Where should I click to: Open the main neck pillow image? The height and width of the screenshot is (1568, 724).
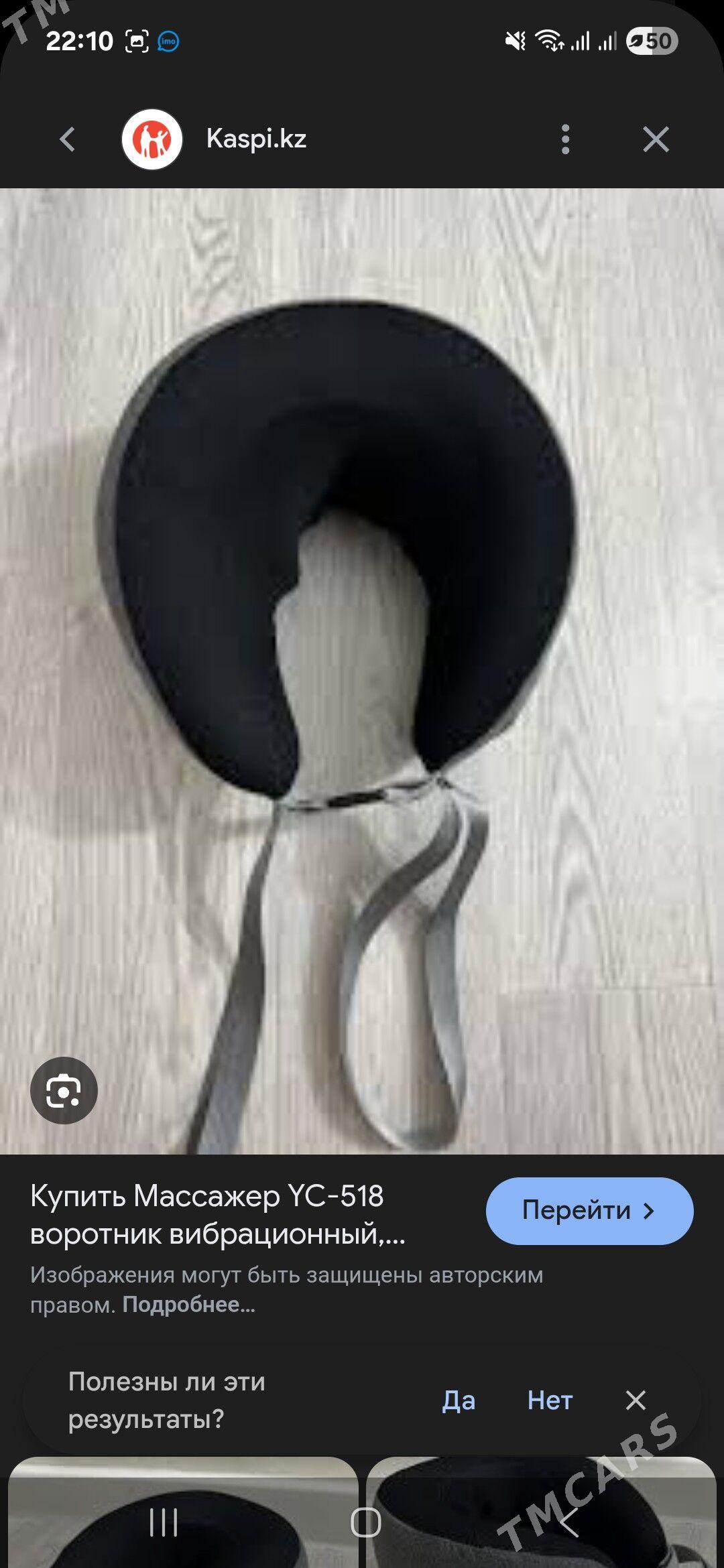click(x=362, y=670)
